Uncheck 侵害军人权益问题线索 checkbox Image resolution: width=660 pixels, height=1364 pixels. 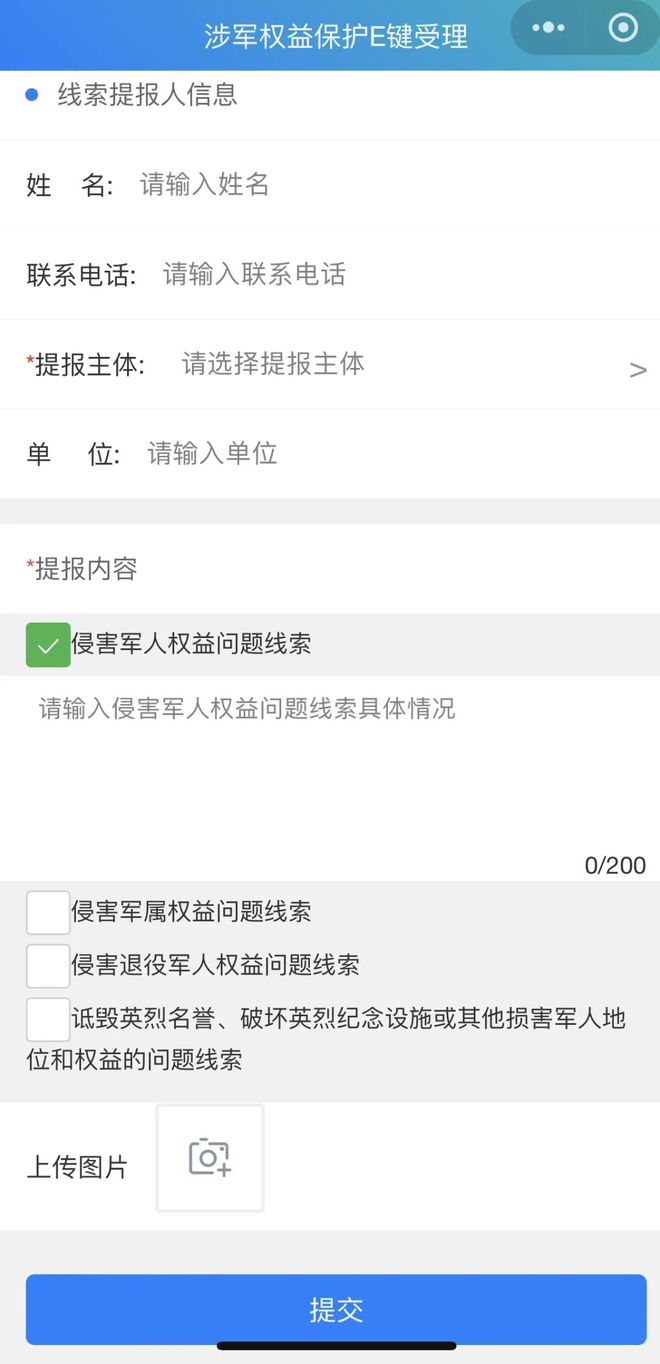pyautogui.click(x=48, y=645)
